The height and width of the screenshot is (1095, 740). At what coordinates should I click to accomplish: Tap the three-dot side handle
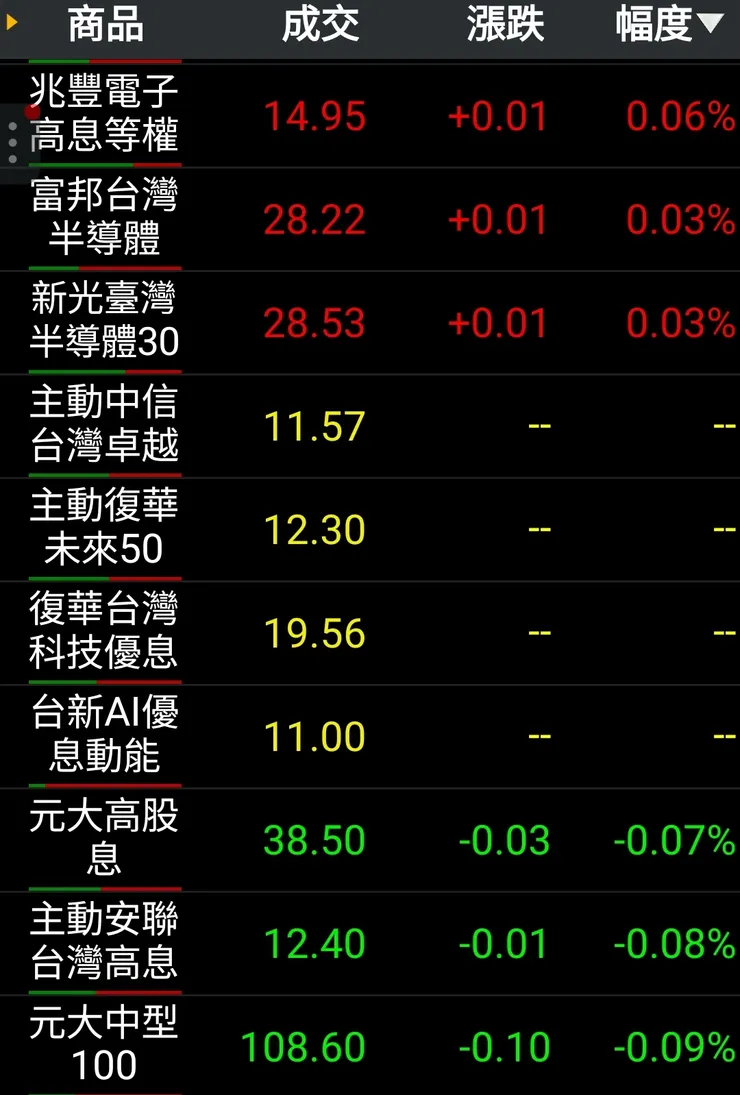[x=12, y=143]
